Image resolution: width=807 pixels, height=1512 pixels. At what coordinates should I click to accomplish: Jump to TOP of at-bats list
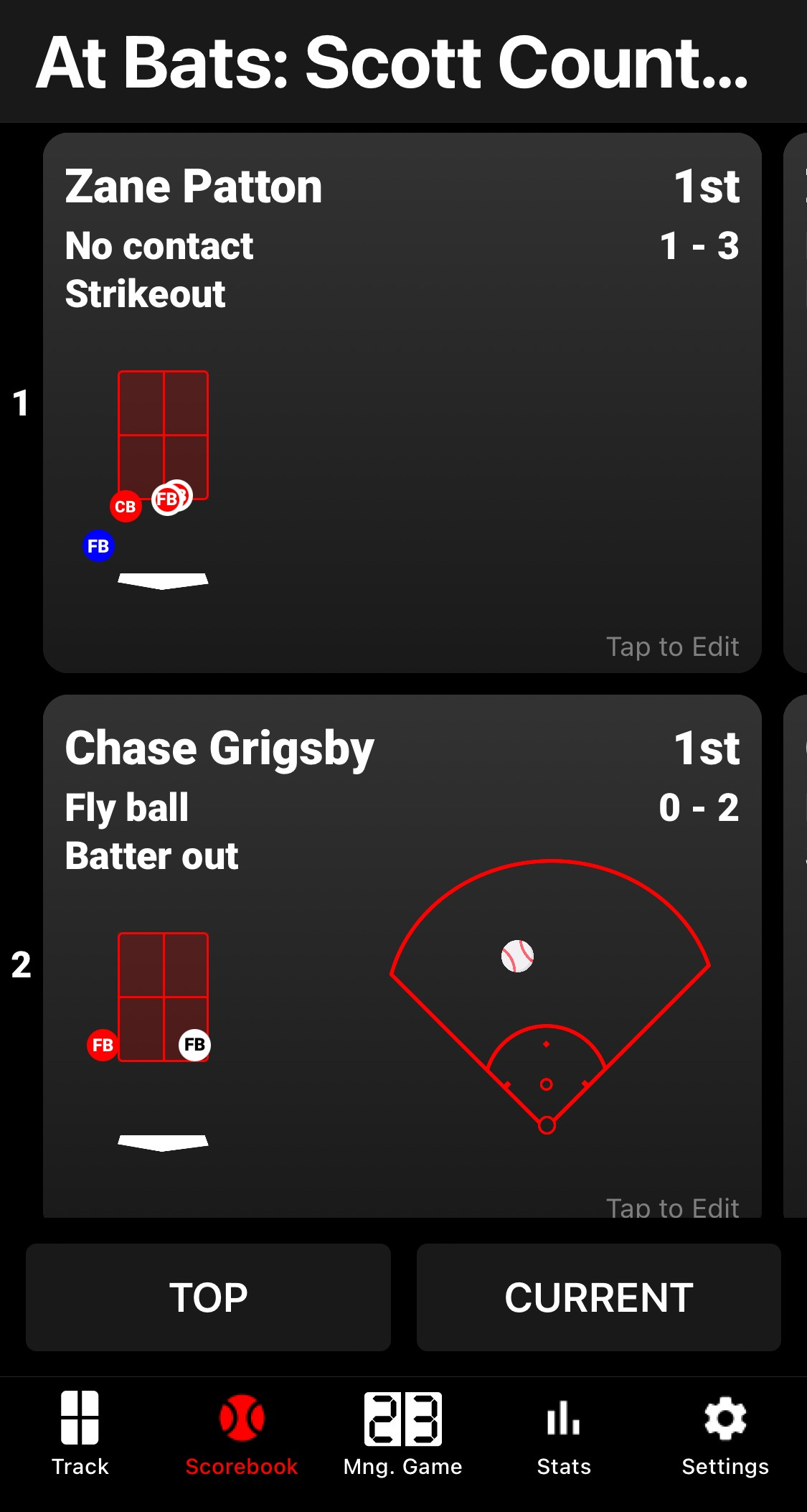coord(208,1297)
